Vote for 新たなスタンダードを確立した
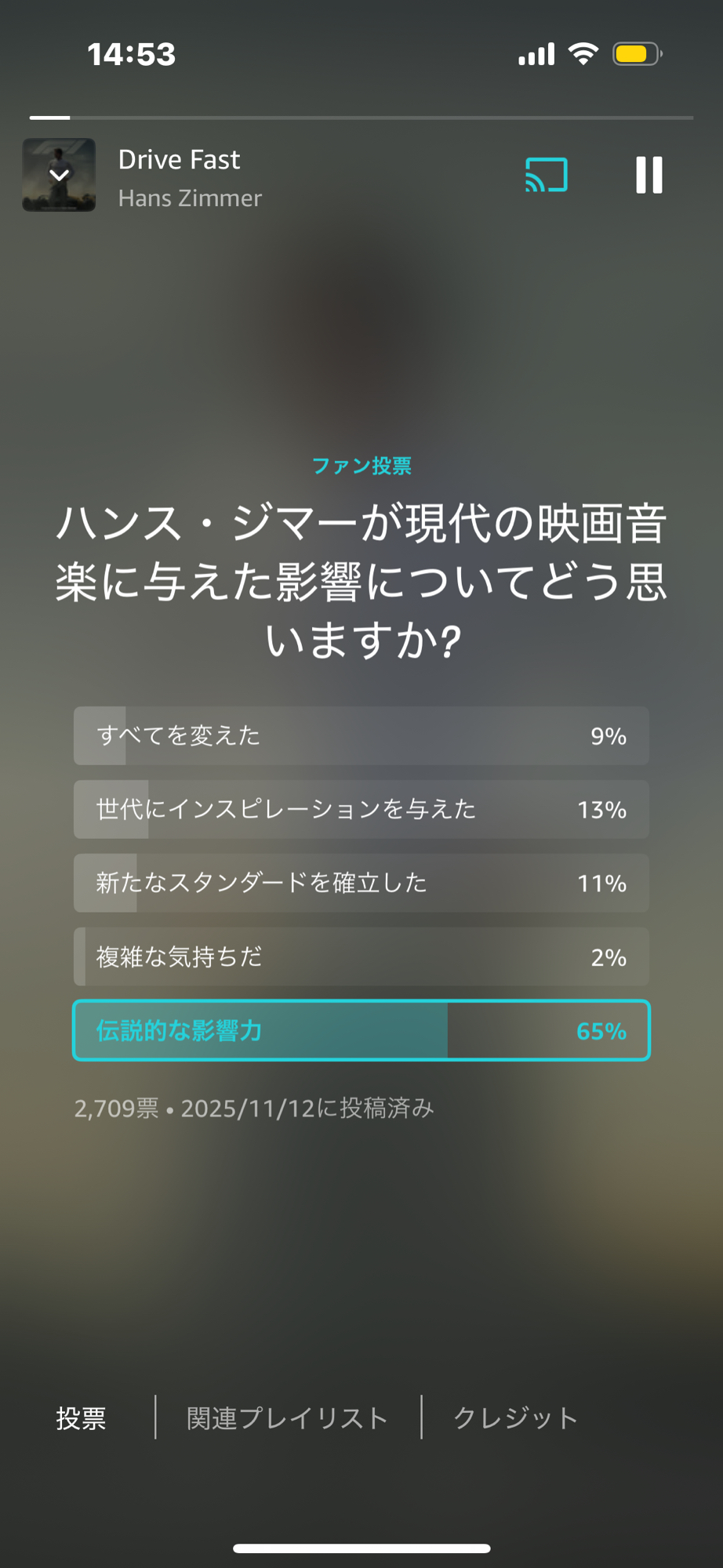 [x=361, y=883]
